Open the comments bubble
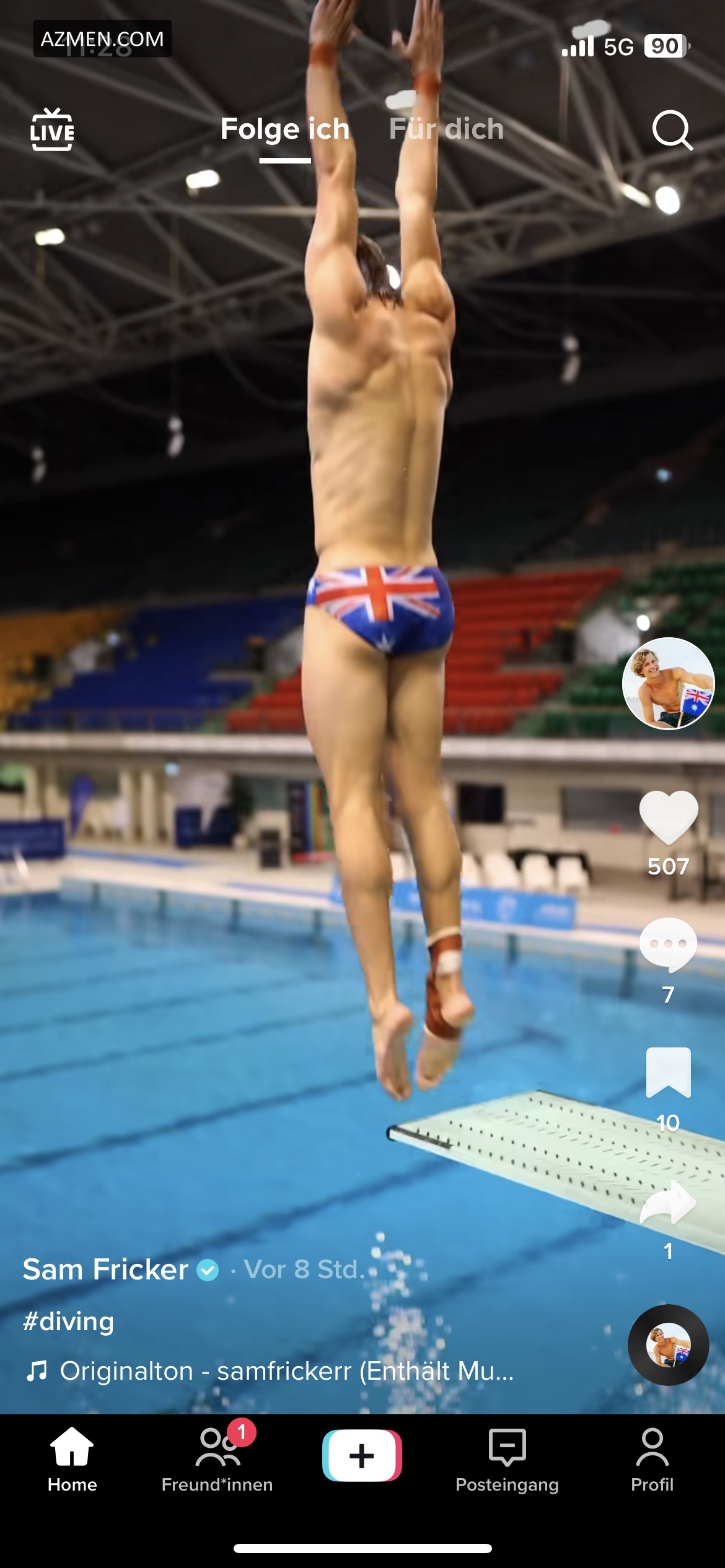Image resolution: width=725 pixels, height=1568 pixels. [x=668, y=945]
